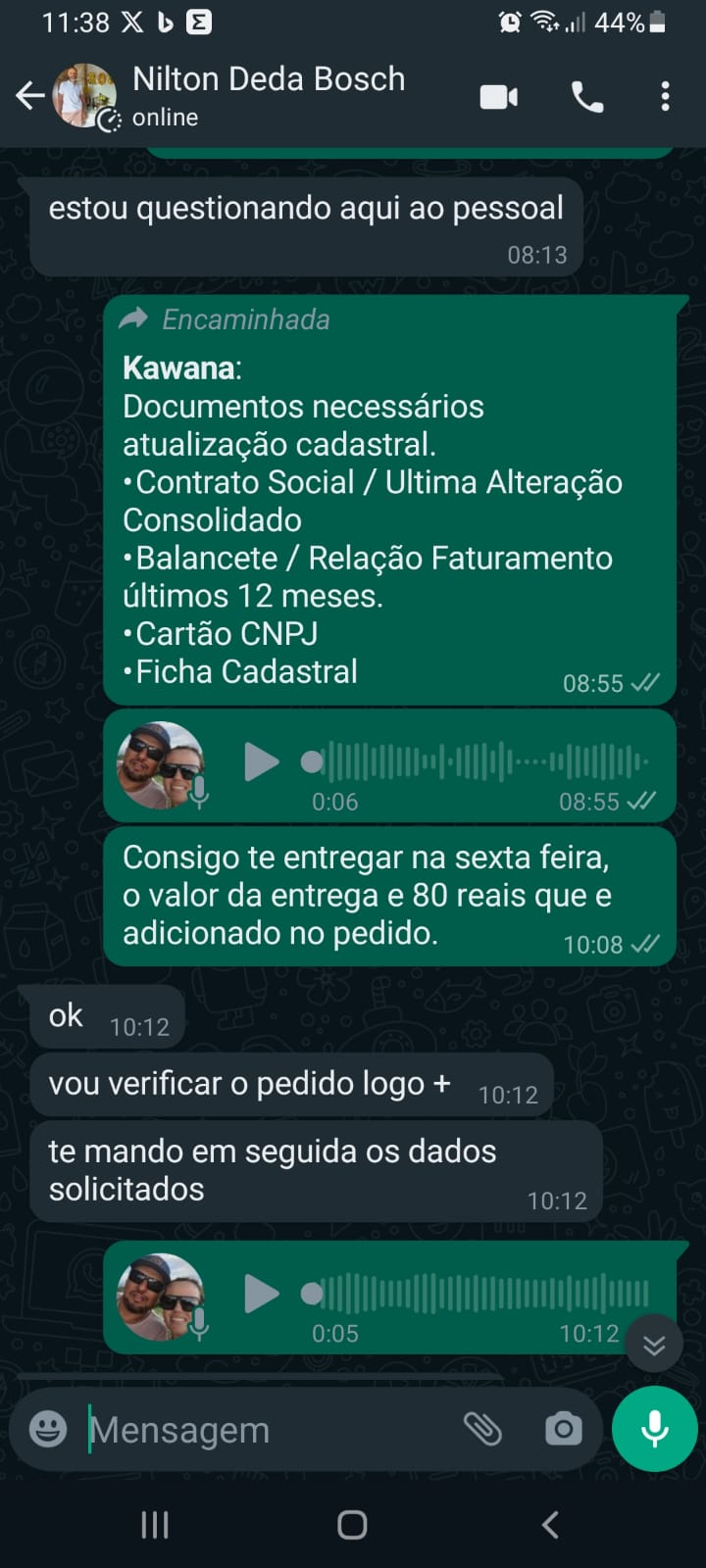The height and width of the screenshot is (1568, 706).
Task: Play the 0:05 voice message
Action: coord(261,1294)
